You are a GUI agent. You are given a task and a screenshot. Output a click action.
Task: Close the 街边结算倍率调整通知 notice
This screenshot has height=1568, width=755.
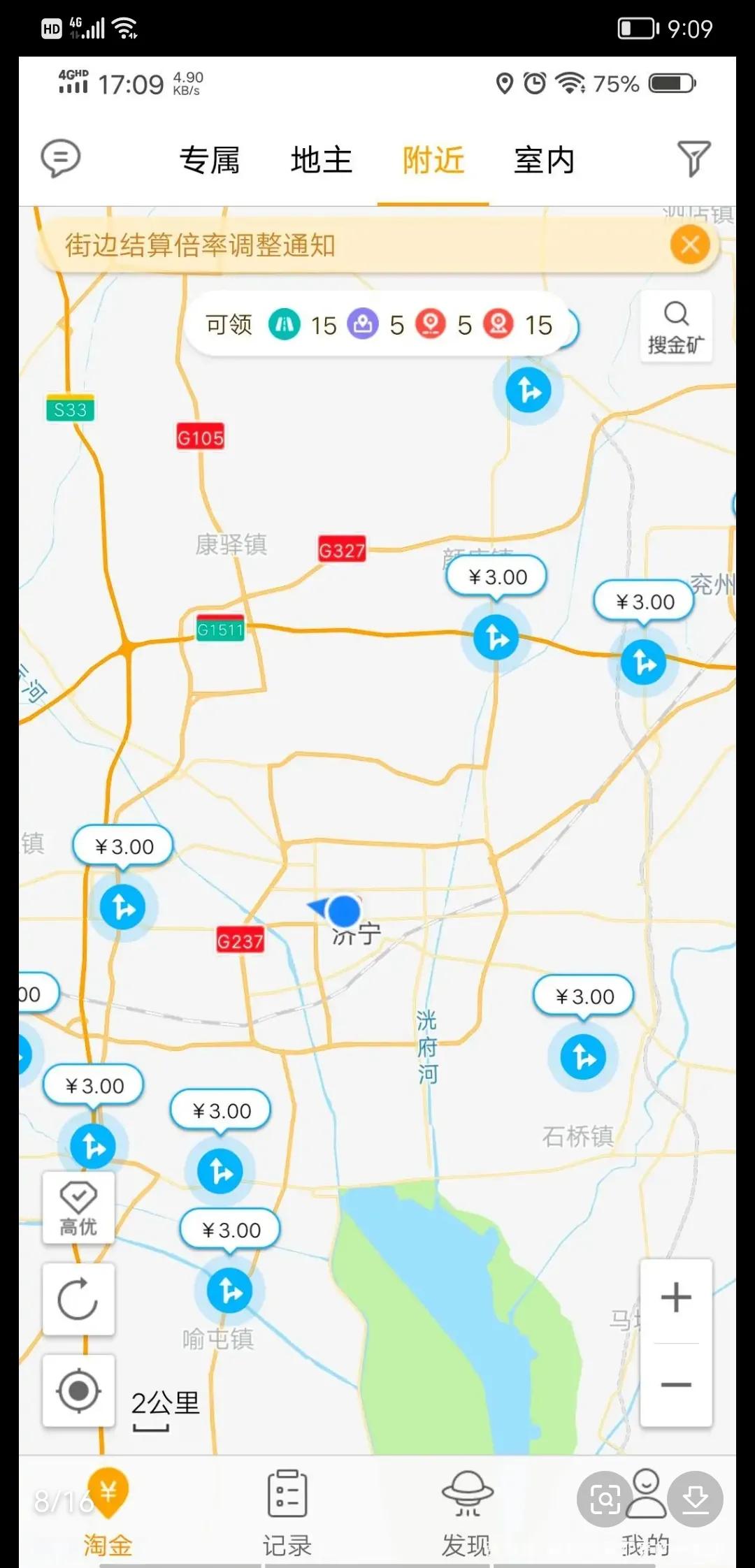click(x=691, y=245)
